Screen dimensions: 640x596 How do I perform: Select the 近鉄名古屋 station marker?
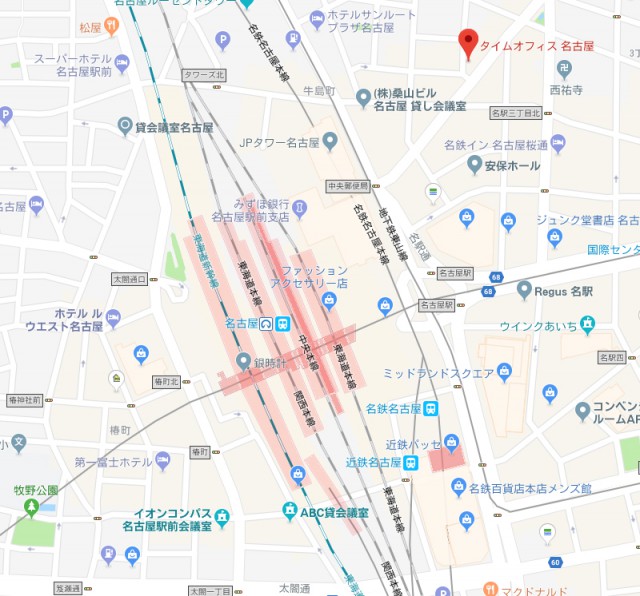[x=410, y=462]
